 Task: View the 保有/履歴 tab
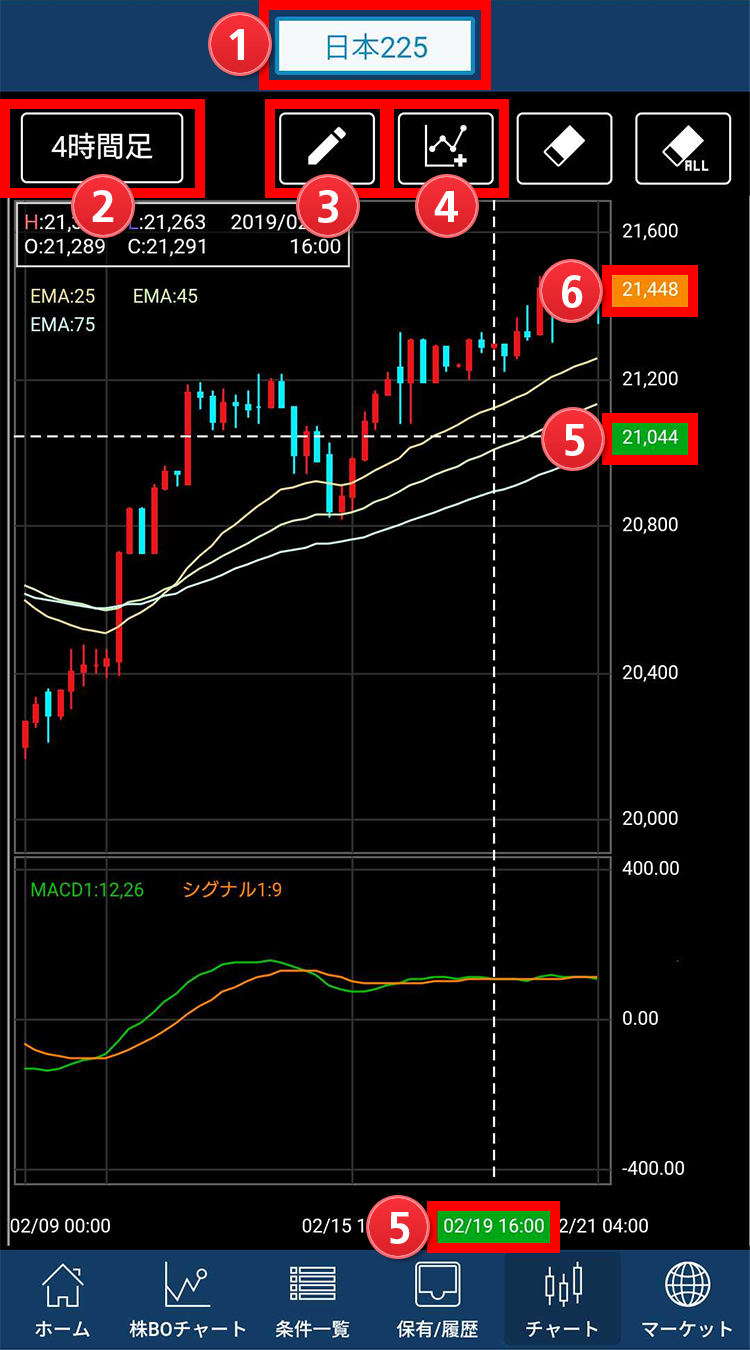[437, 1299]
